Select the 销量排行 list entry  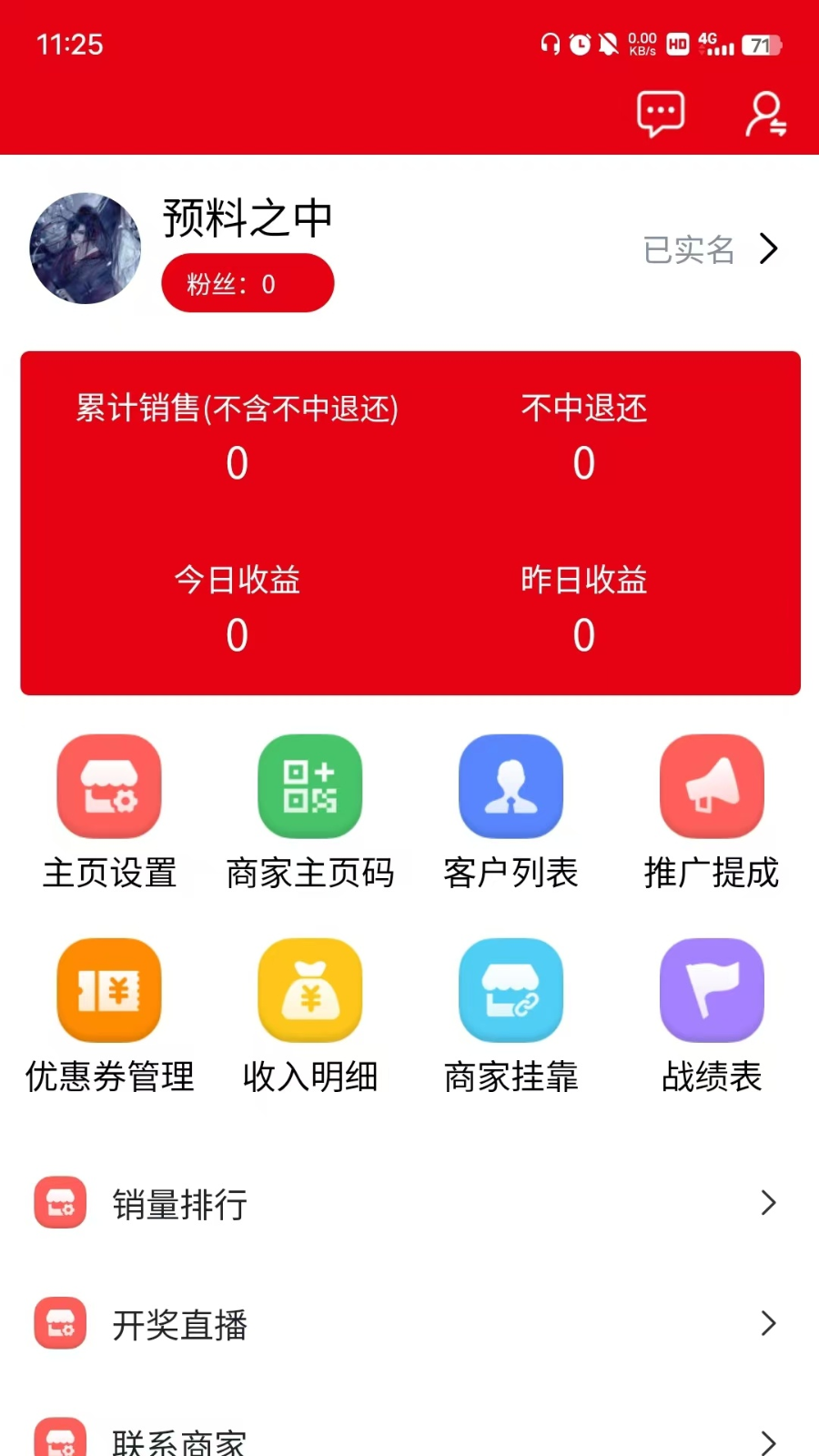pos(178,1204)
